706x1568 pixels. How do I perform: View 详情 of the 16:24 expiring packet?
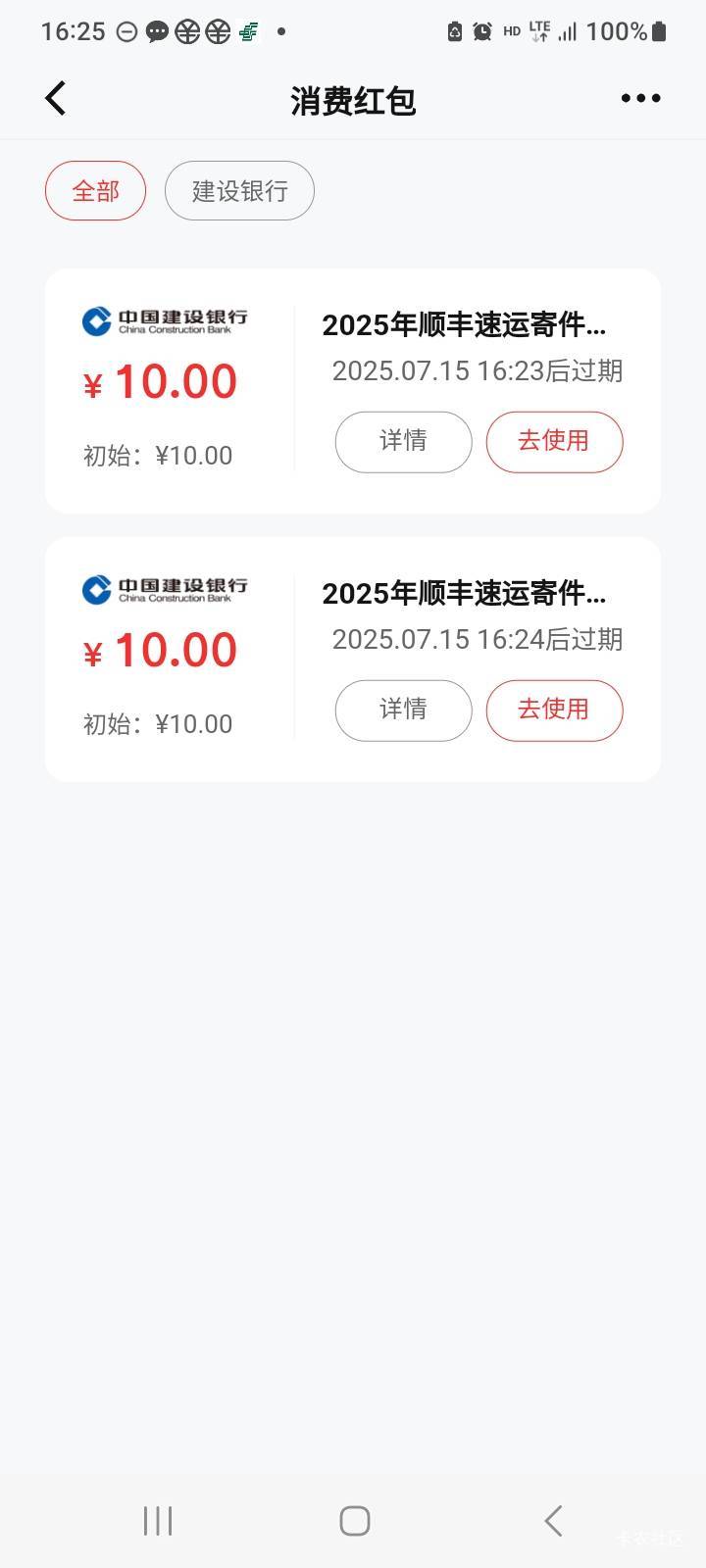[x=403, y=710]
